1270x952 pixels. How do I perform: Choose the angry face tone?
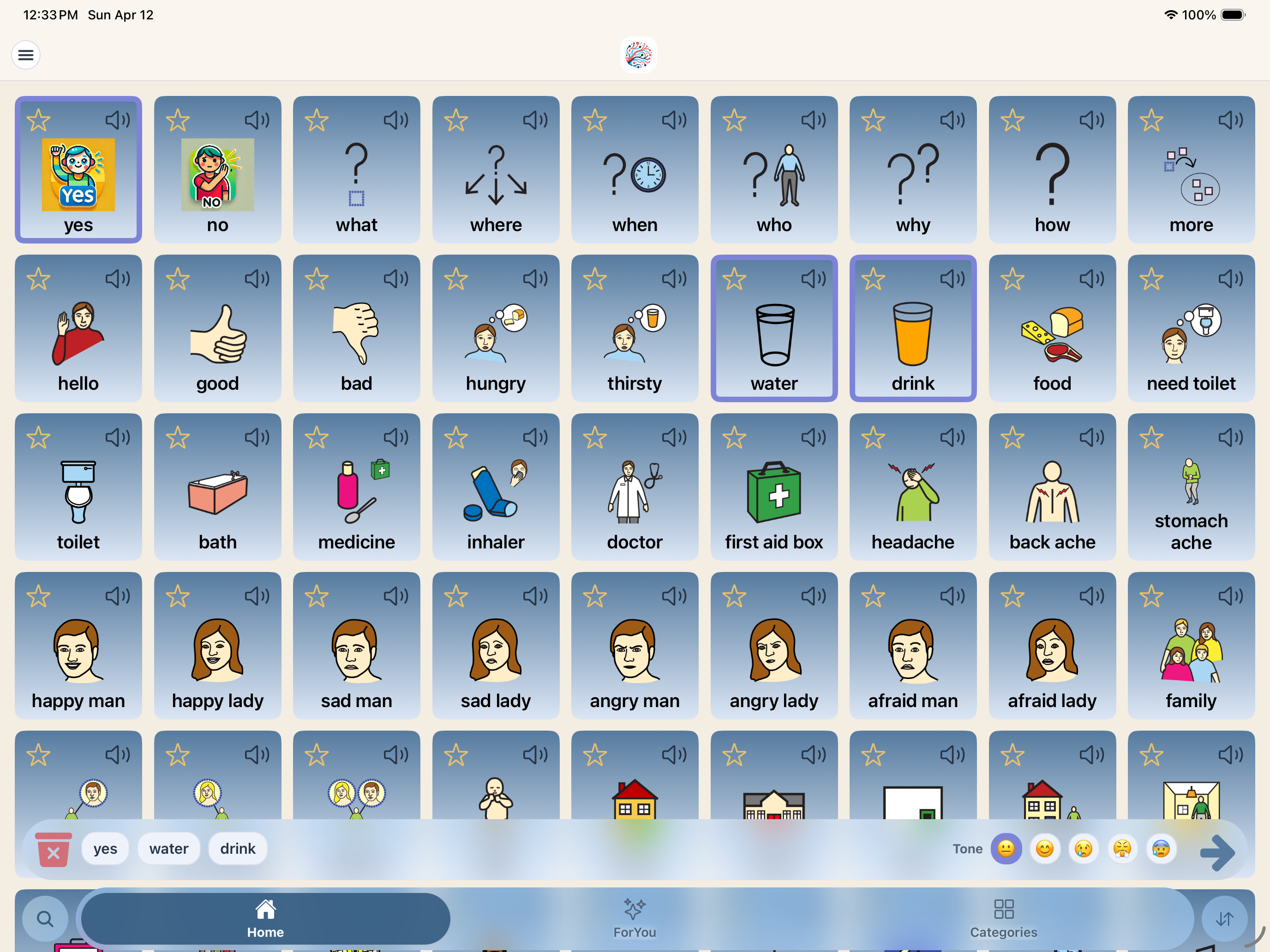(1121, 849)
